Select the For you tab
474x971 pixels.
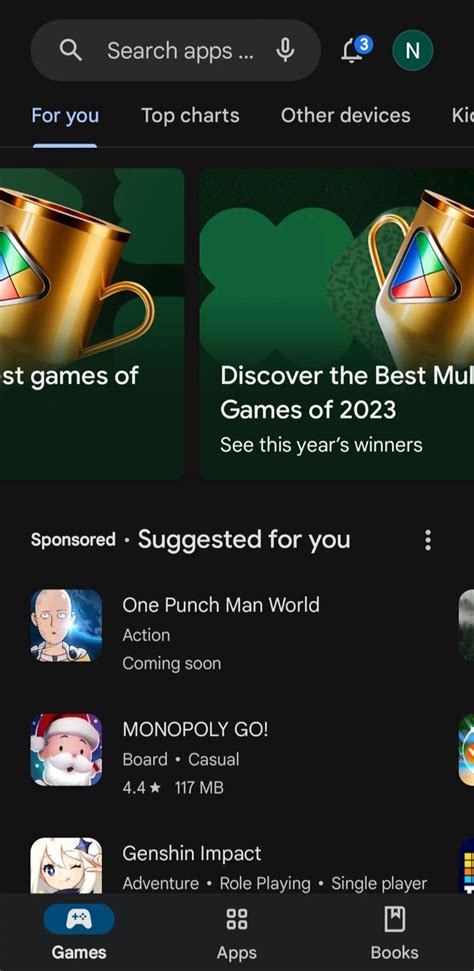pos(65,115)
